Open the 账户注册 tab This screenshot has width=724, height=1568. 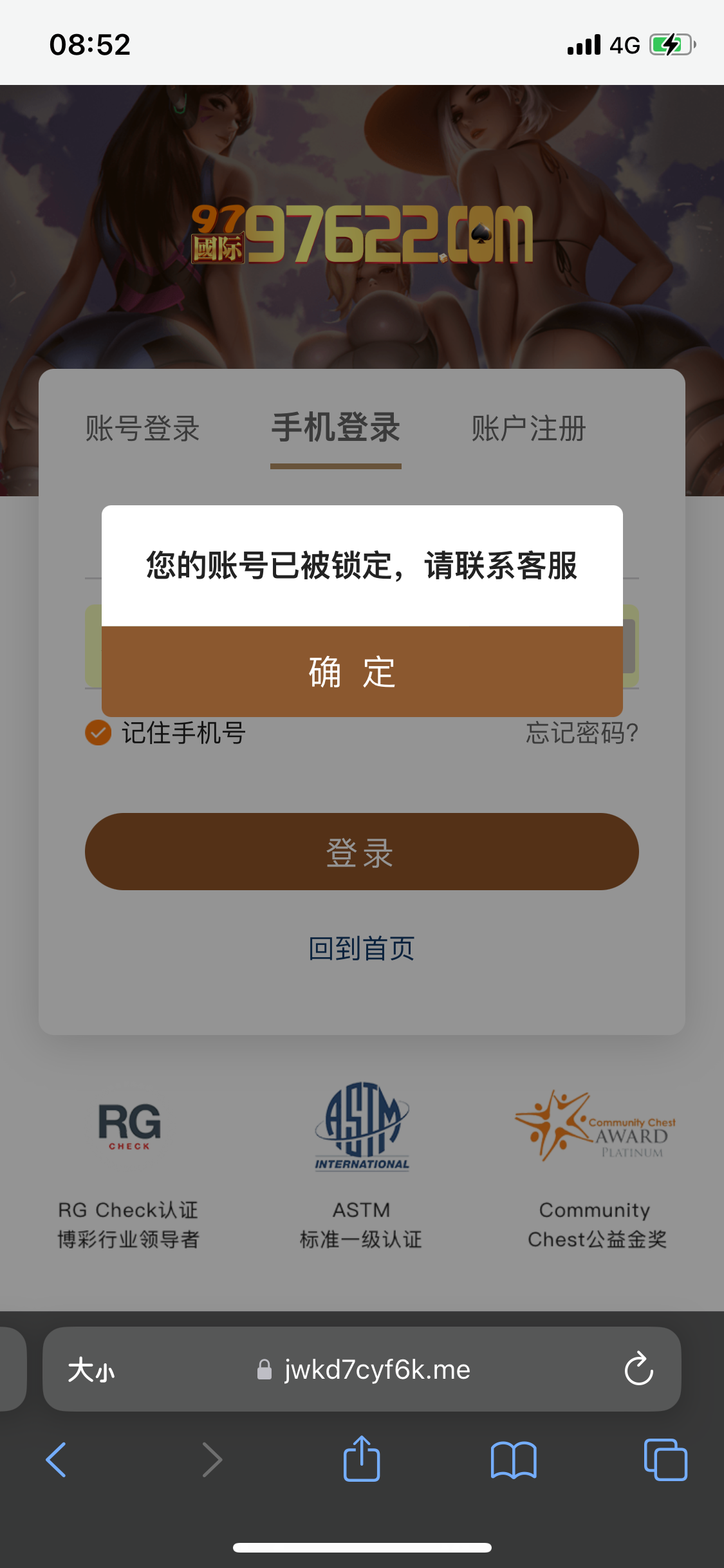[x=528, y=429]
